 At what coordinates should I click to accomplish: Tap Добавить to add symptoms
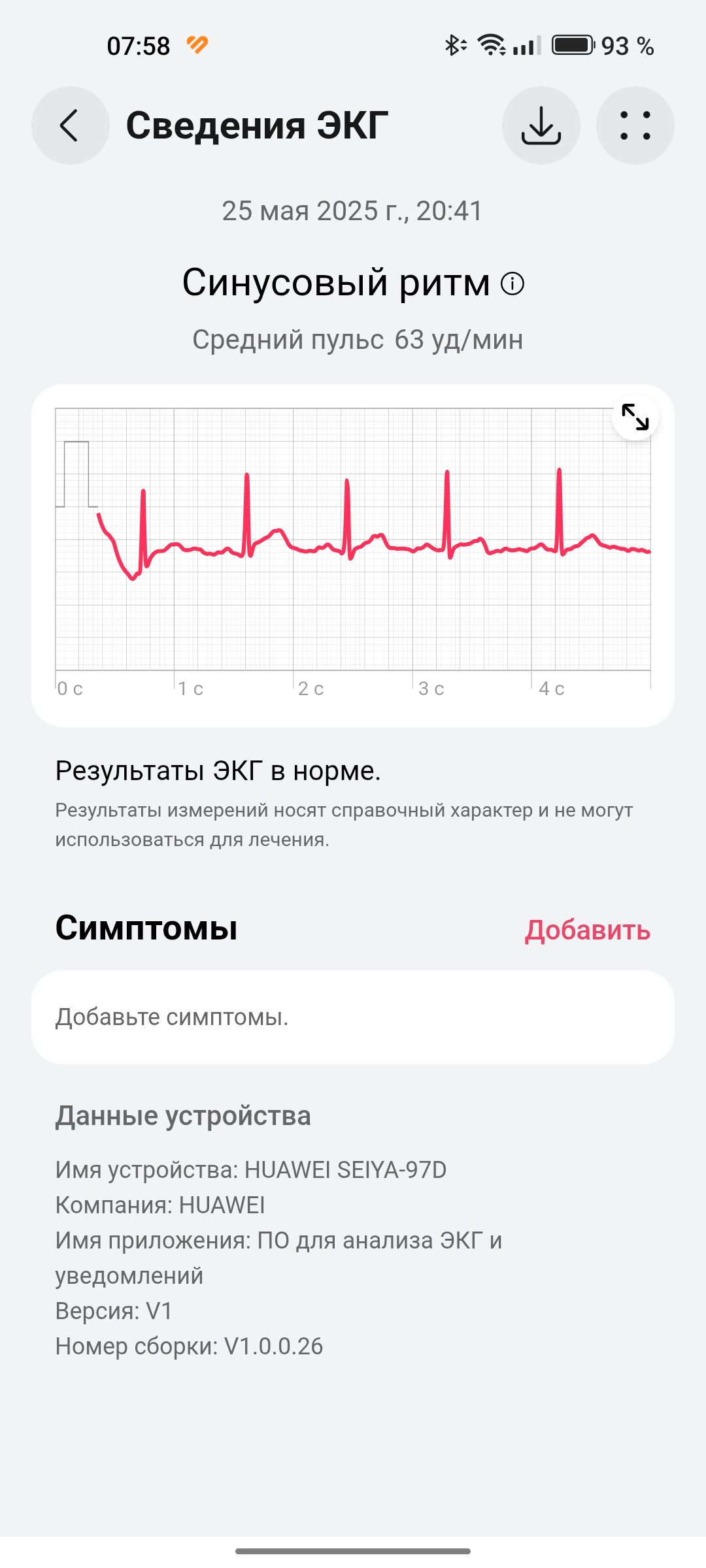587,930
